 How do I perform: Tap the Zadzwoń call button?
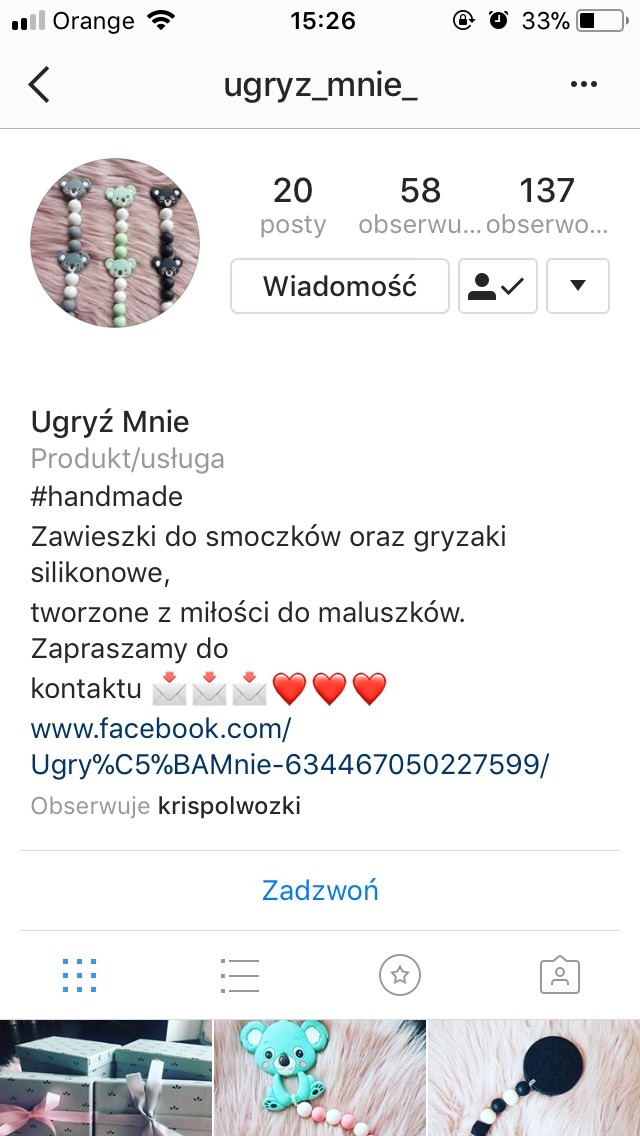pyautogui.click(x=320, y=890)
